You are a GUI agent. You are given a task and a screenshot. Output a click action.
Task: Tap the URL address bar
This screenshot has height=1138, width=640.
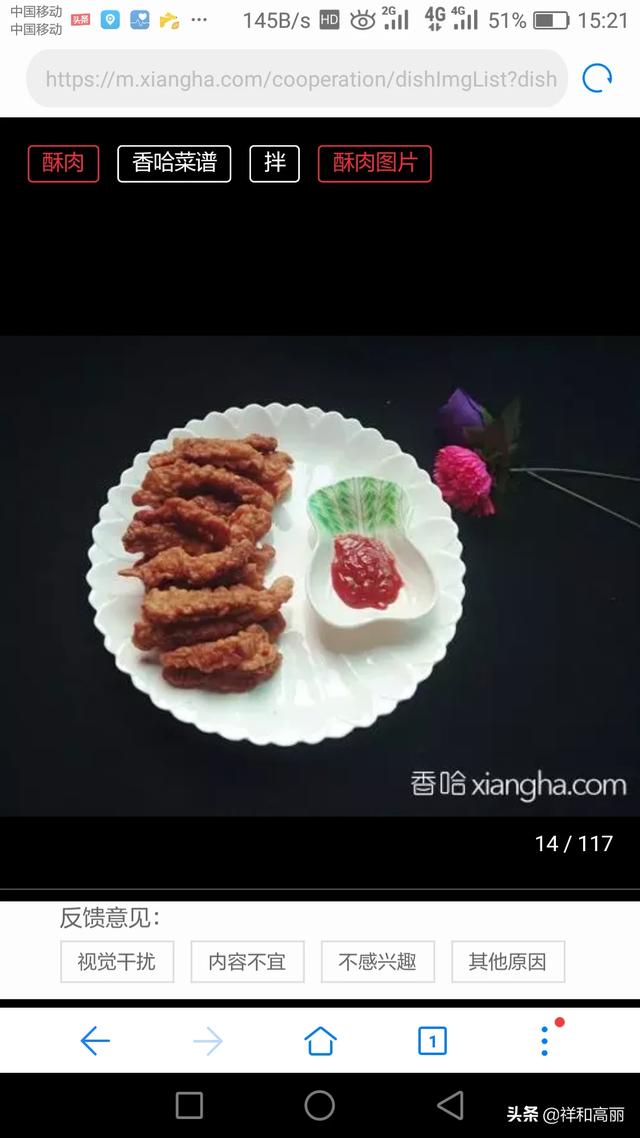coord(298,79)
